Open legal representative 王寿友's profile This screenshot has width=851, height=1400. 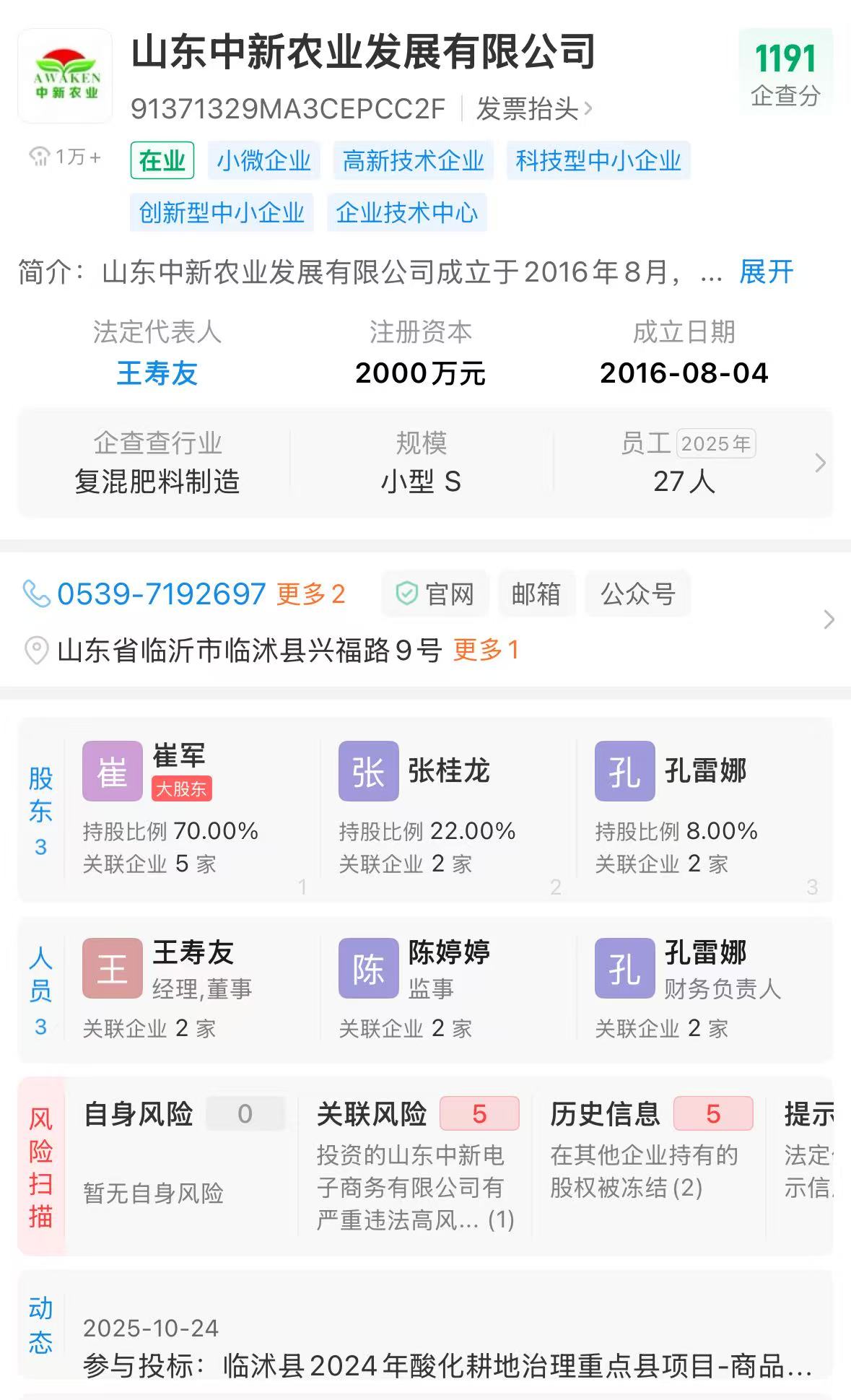point(157,373)
